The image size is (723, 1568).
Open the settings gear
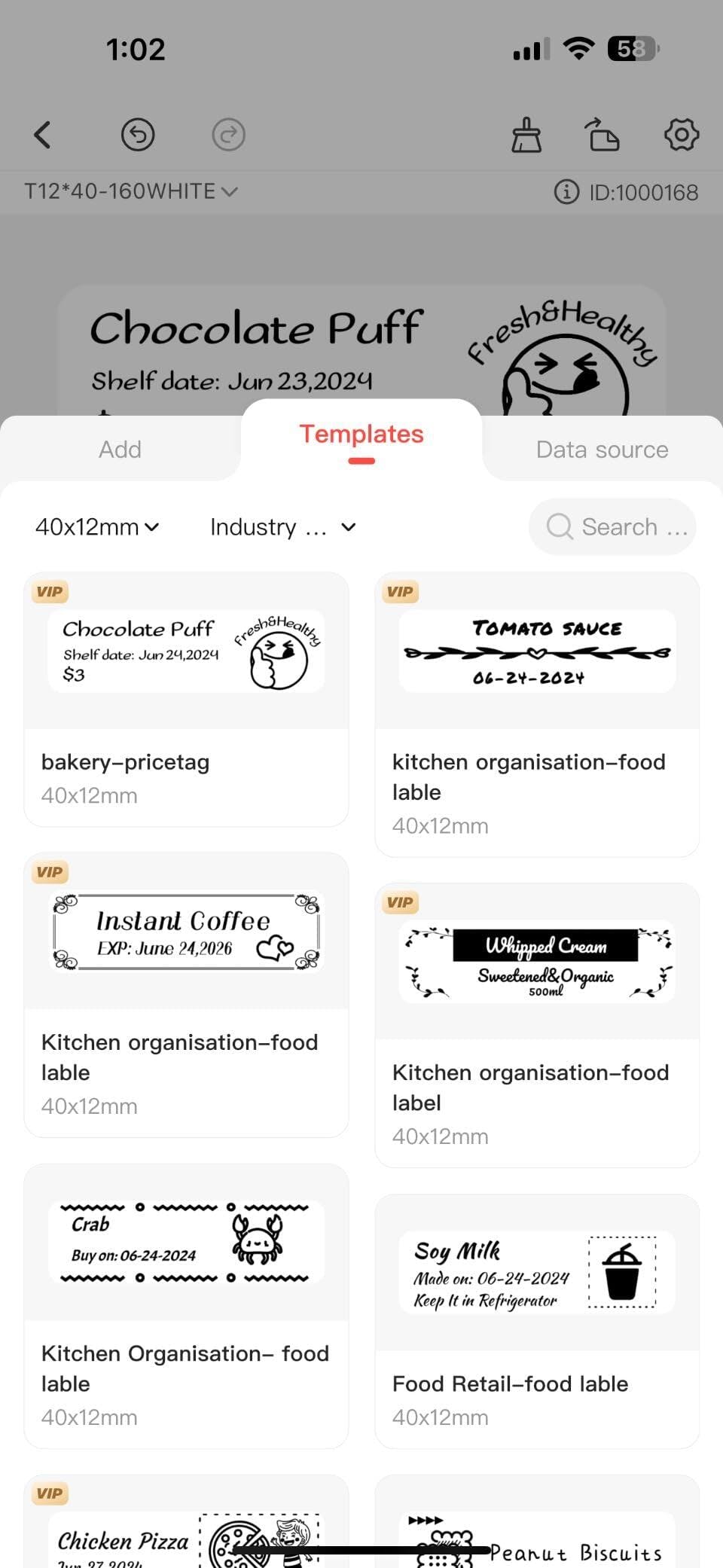click(x=682, y=136)
